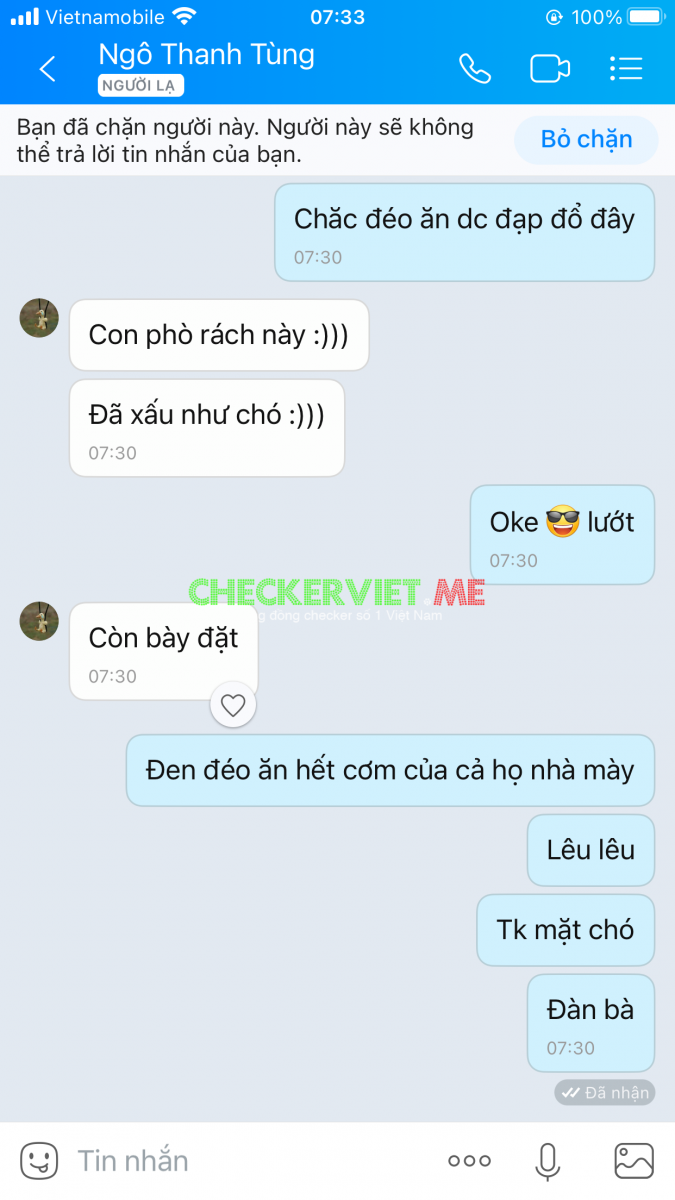Image resolution: width=675 pixels, height=1200 pixels.
Task: Record a voice message
Action: [x=547, y=1160]
